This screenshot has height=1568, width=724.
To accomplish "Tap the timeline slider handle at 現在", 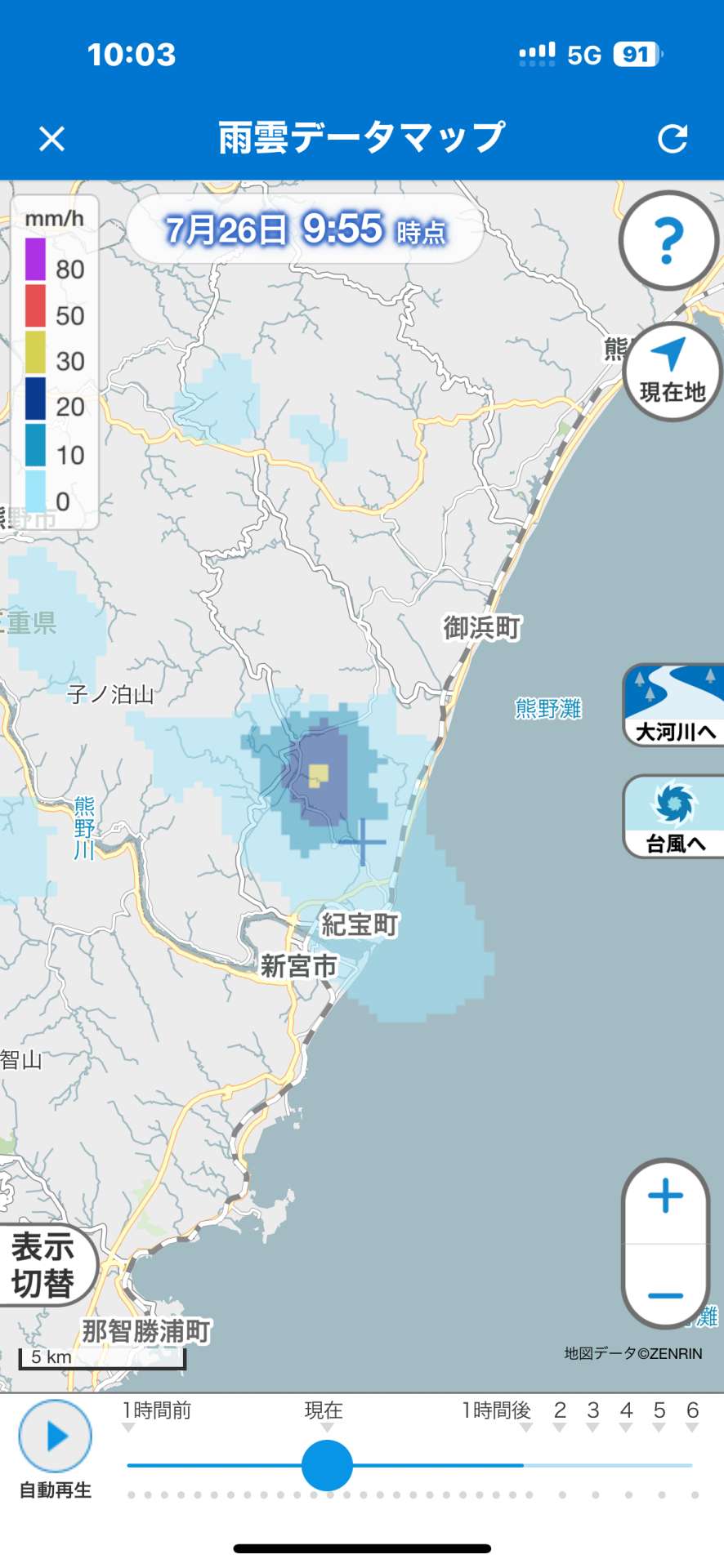I will [x=327, y=1465].
